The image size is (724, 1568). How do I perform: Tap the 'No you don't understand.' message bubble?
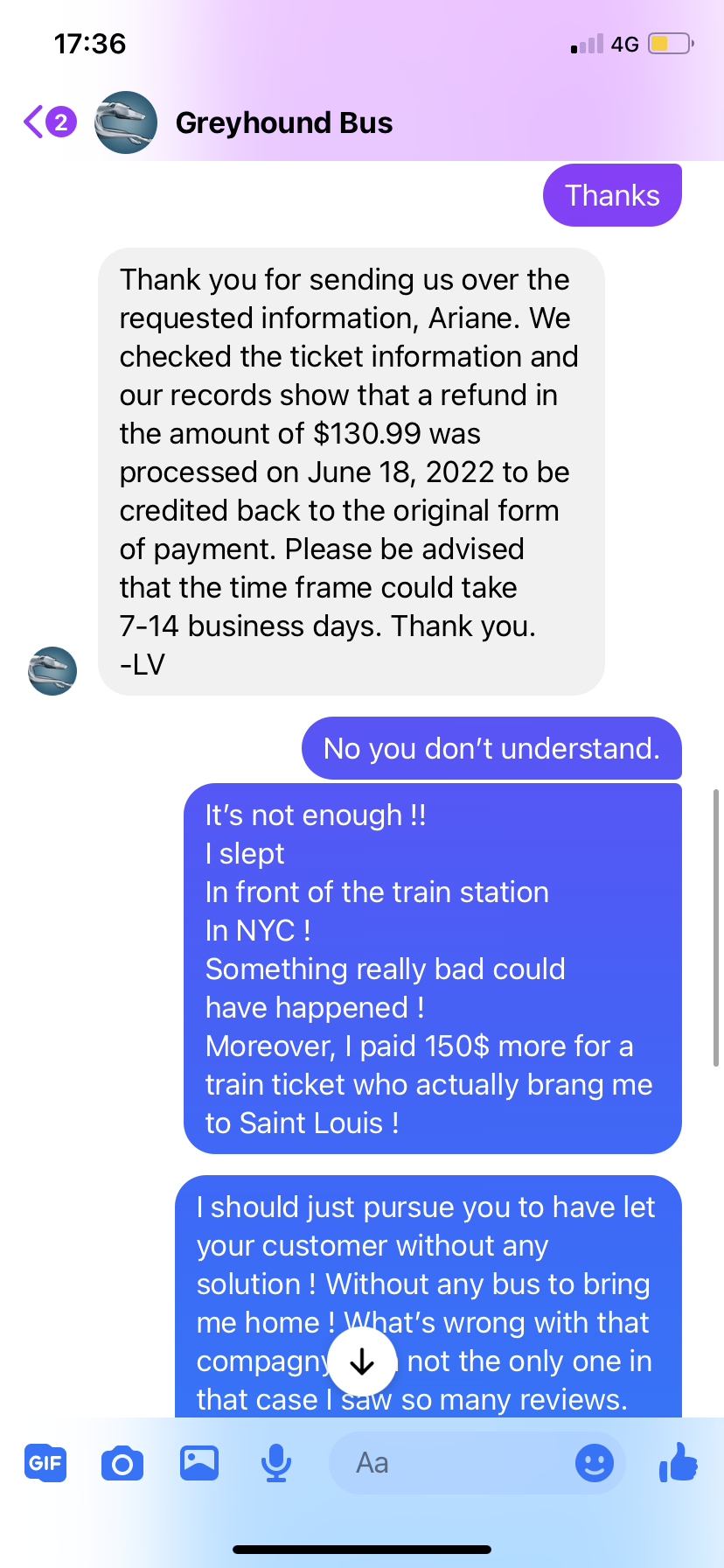pos(491,748)
